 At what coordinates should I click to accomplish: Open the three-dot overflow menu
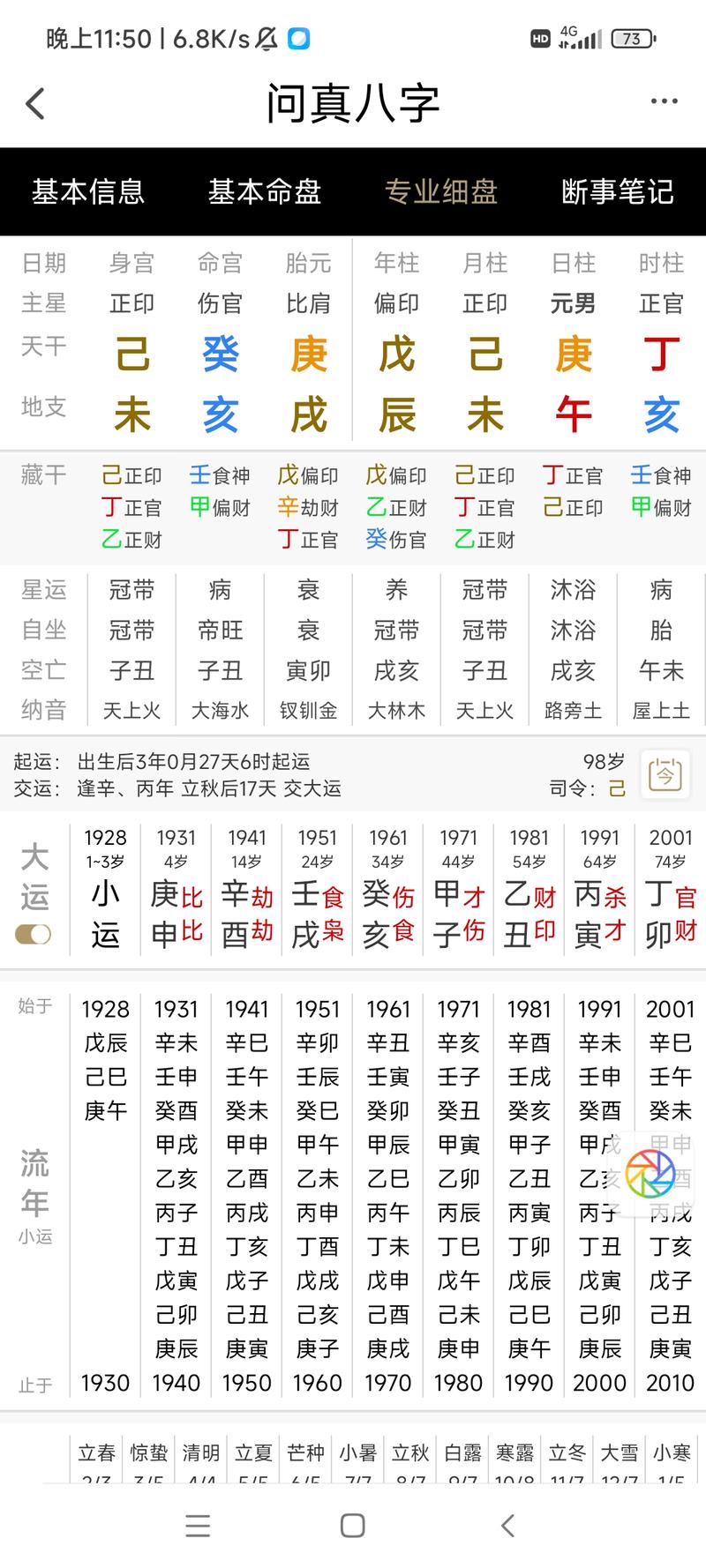point(664,101)
